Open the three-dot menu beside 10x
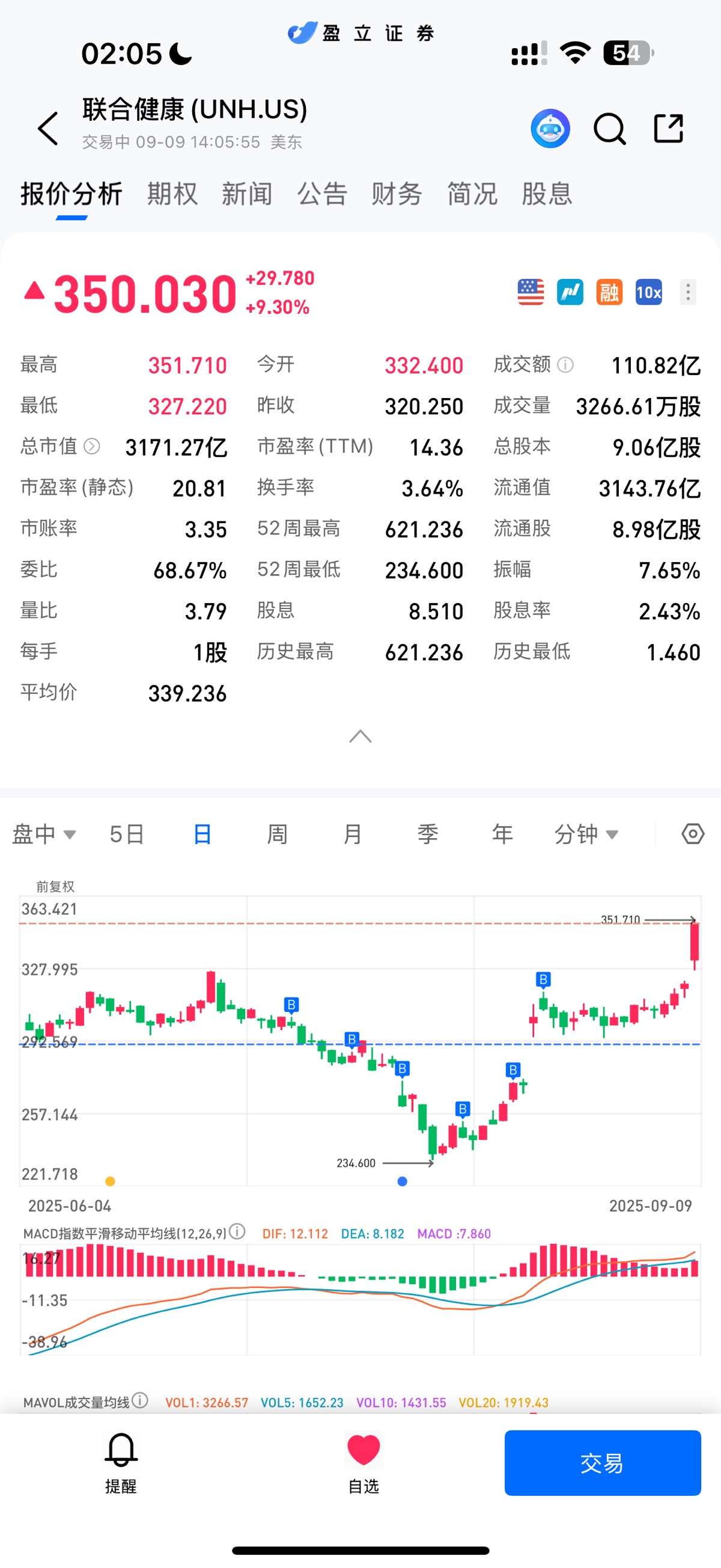 pyautogui.click(x=687, y=292)
